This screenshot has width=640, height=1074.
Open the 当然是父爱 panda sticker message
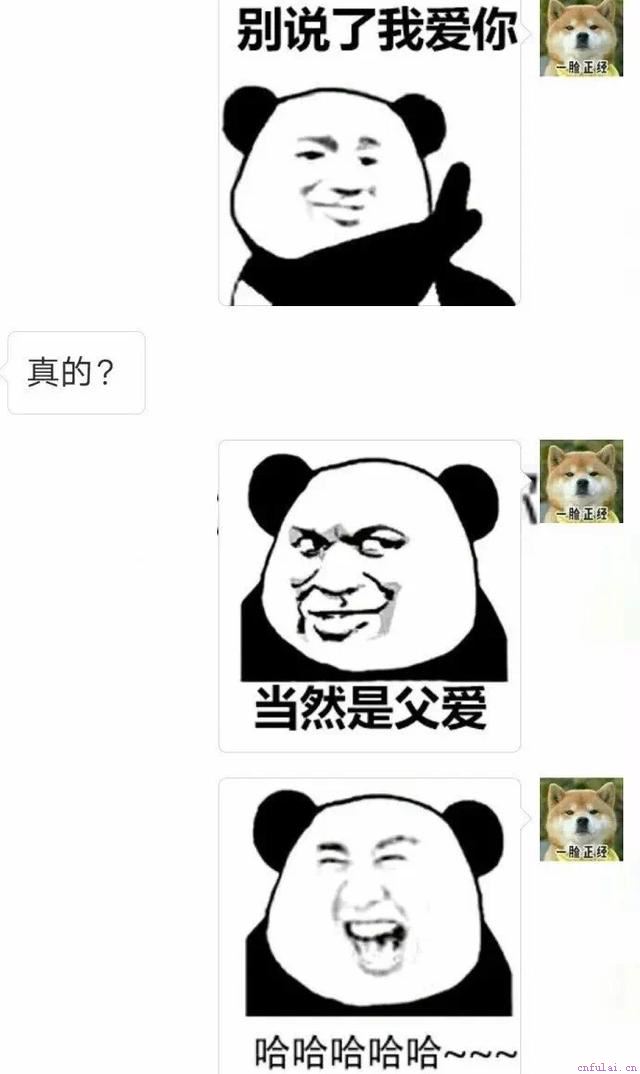369,596
